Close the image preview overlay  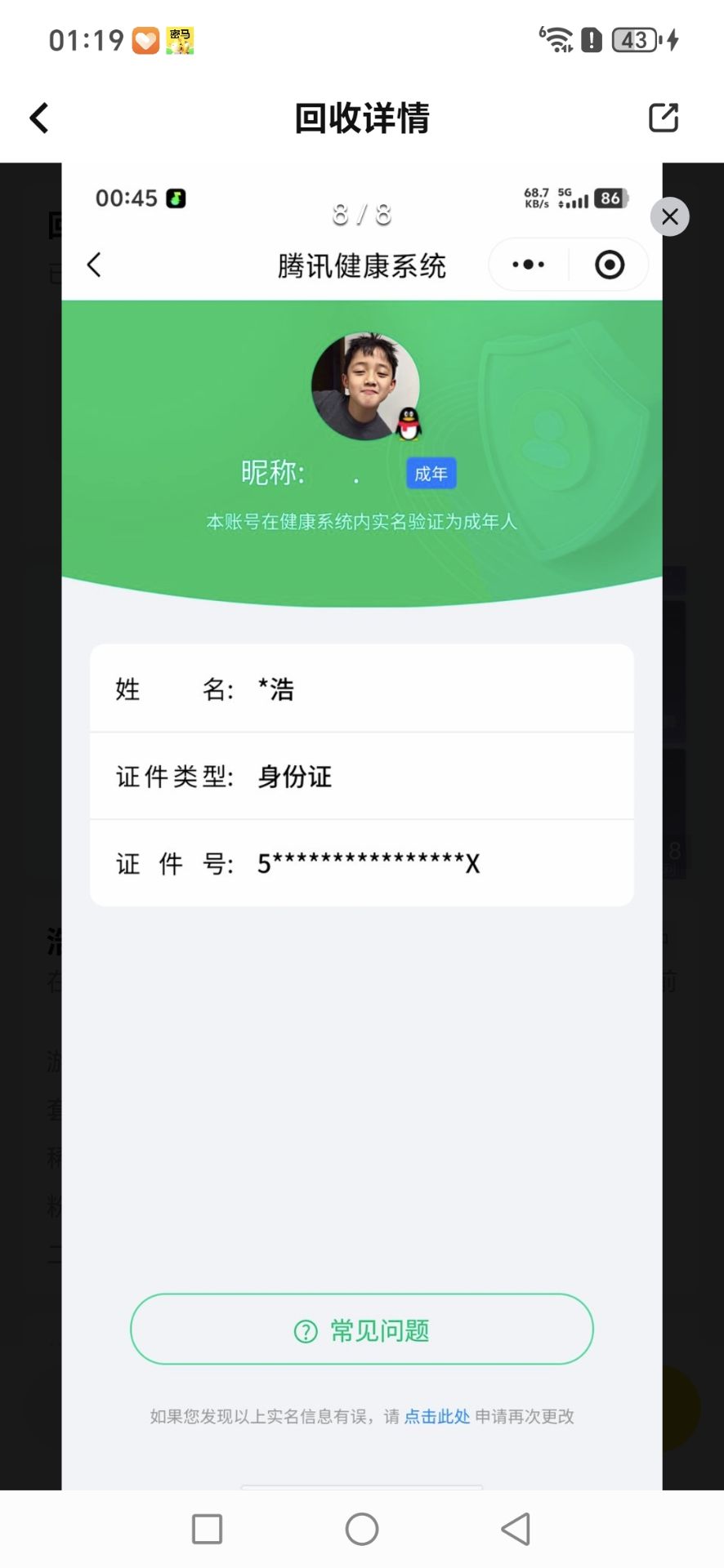670,217
